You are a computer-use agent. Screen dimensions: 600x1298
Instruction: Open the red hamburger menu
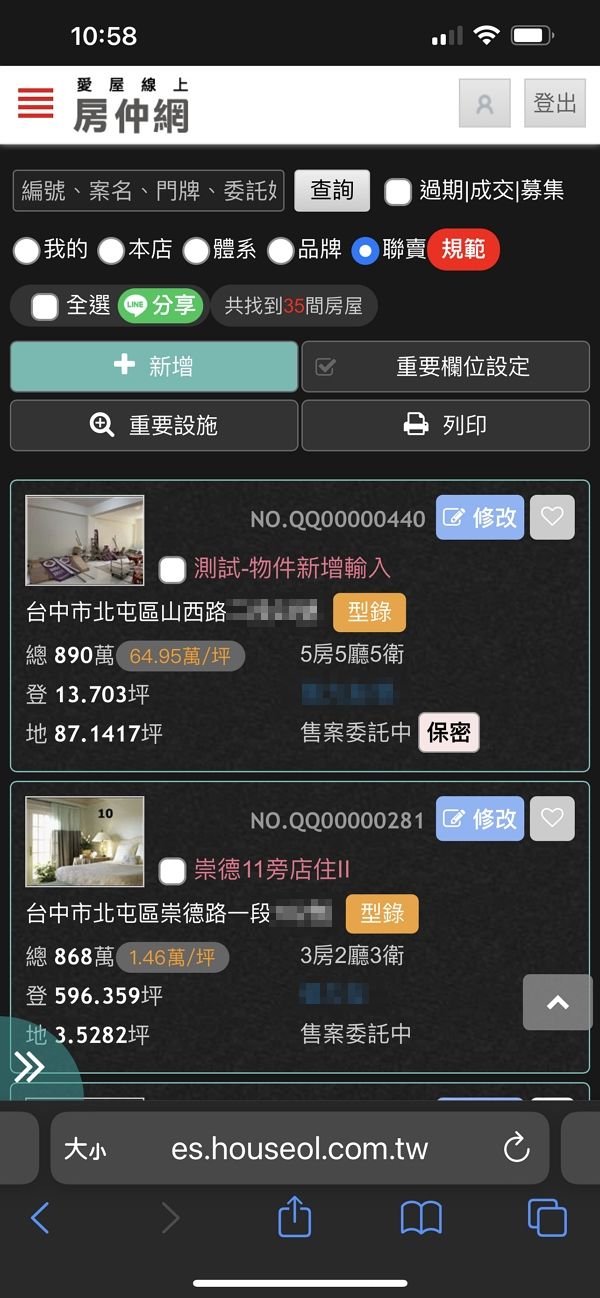pyautogui.click(x=36, y=103)
